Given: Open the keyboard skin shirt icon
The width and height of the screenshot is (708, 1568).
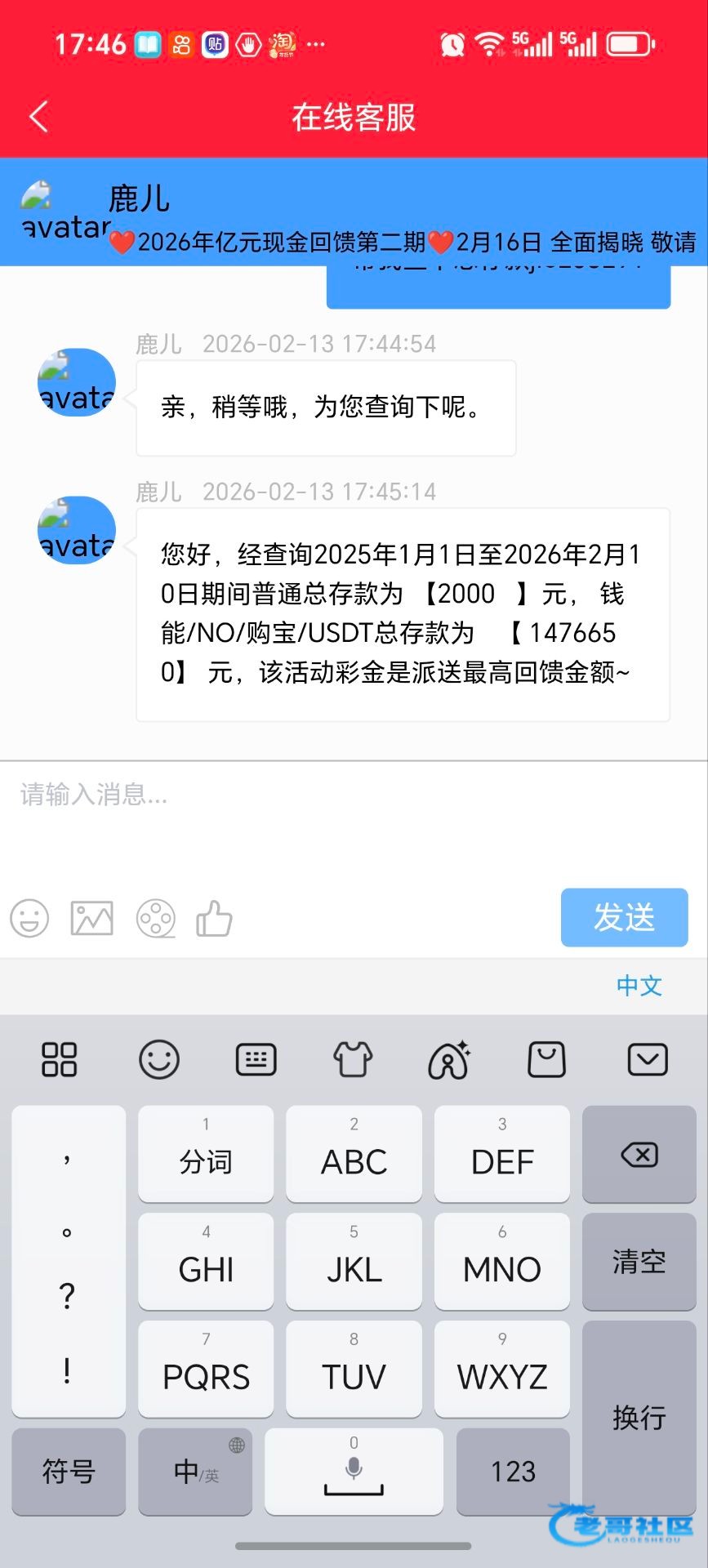Looking at the screenshot, I should [353, 1060].
